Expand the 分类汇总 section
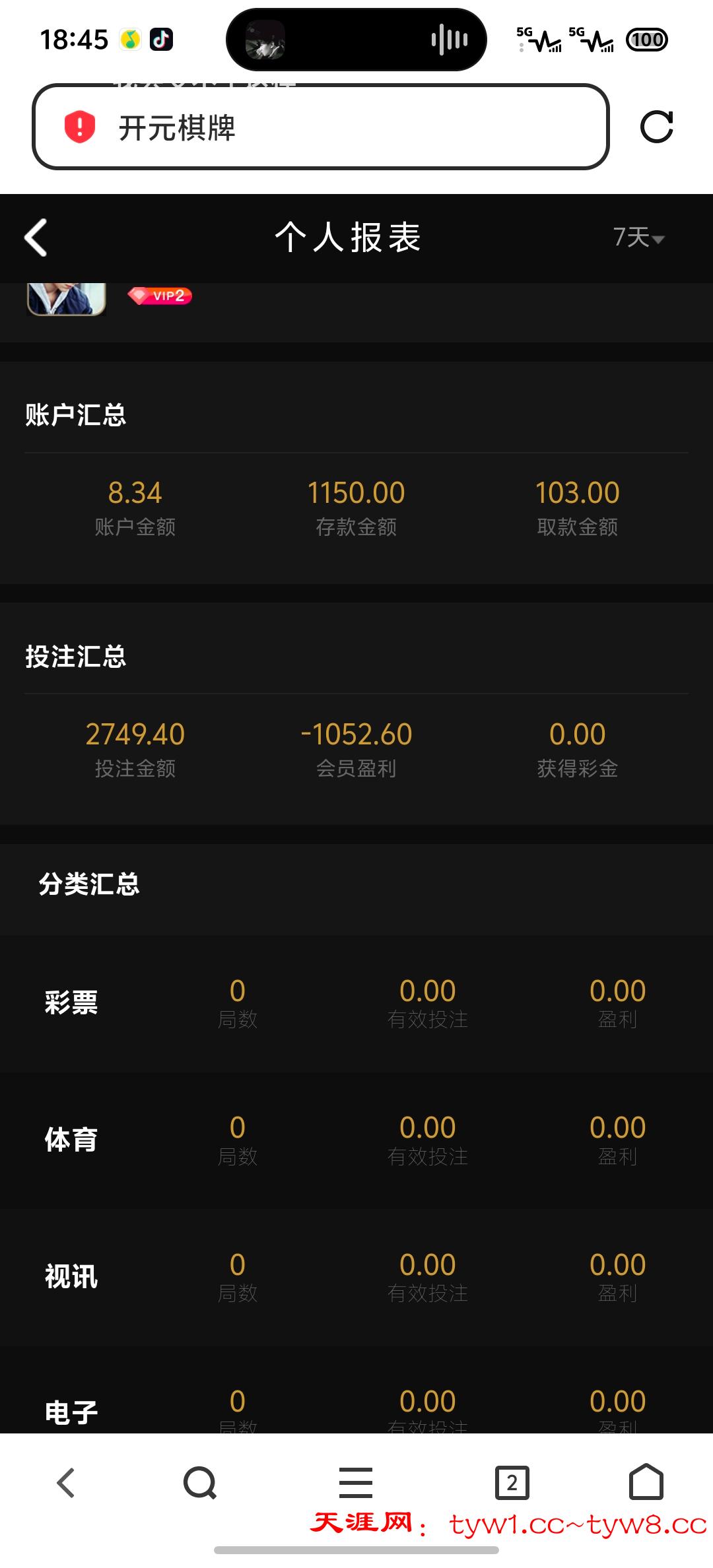This screenshot has width=713, height=1568. (88, 887)
